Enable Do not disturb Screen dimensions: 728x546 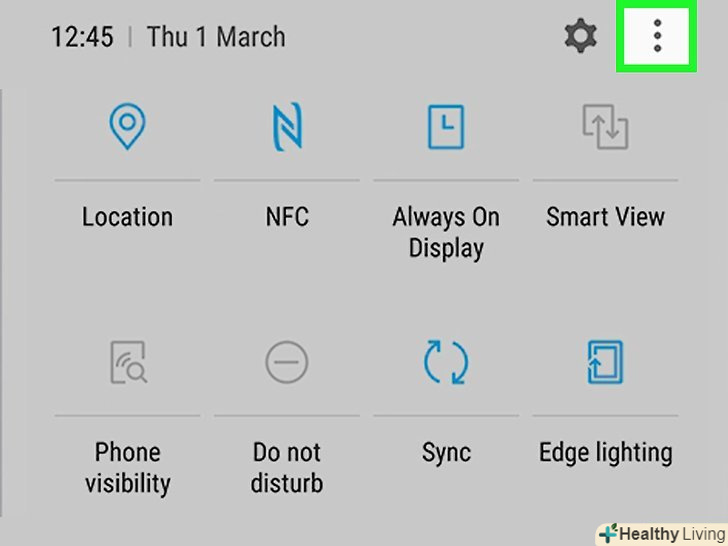287,362
